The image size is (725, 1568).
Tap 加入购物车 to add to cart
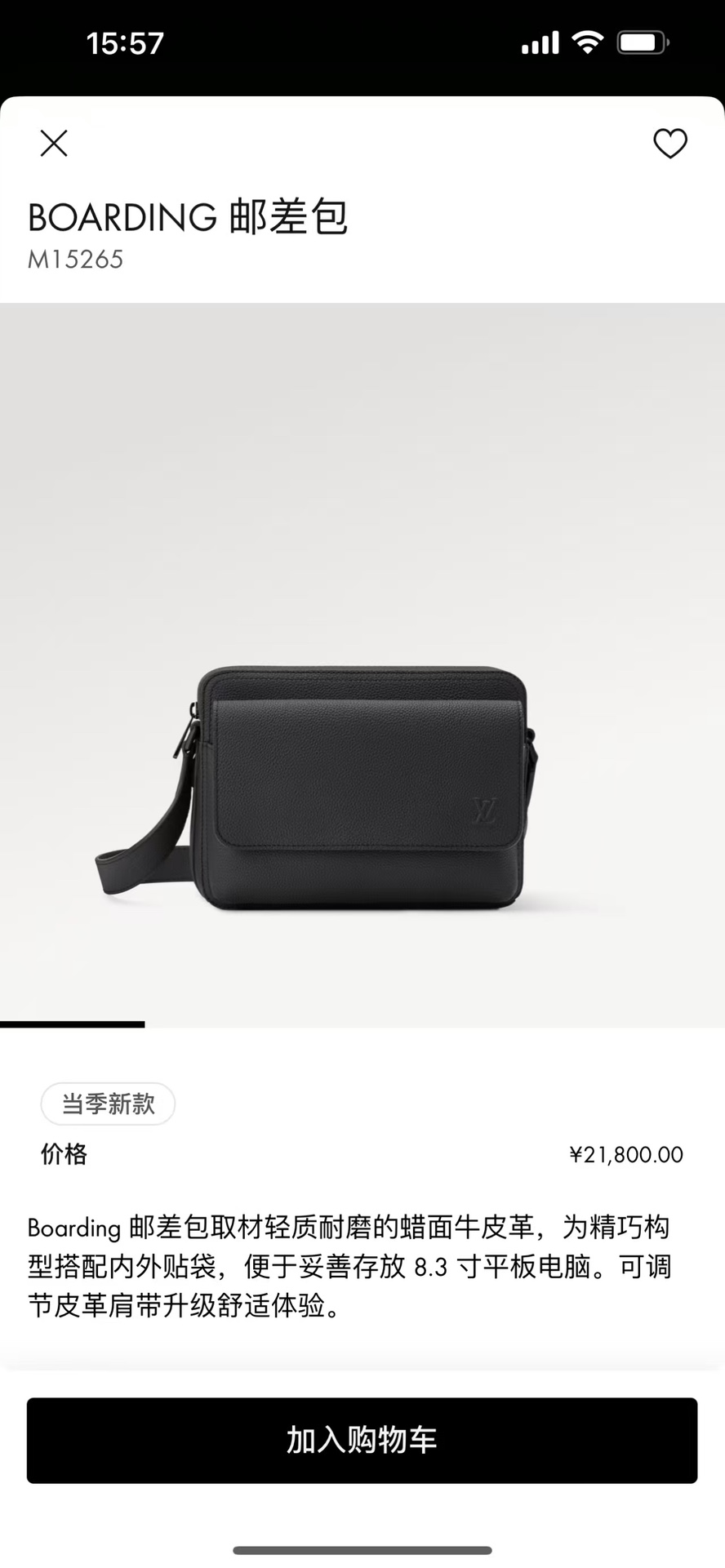pos(362,1441)
